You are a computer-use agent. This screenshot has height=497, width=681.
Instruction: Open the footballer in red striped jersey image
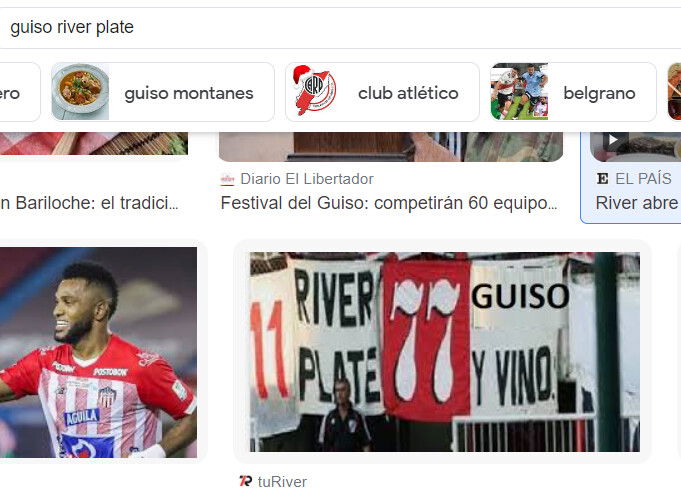click(98, 352)
